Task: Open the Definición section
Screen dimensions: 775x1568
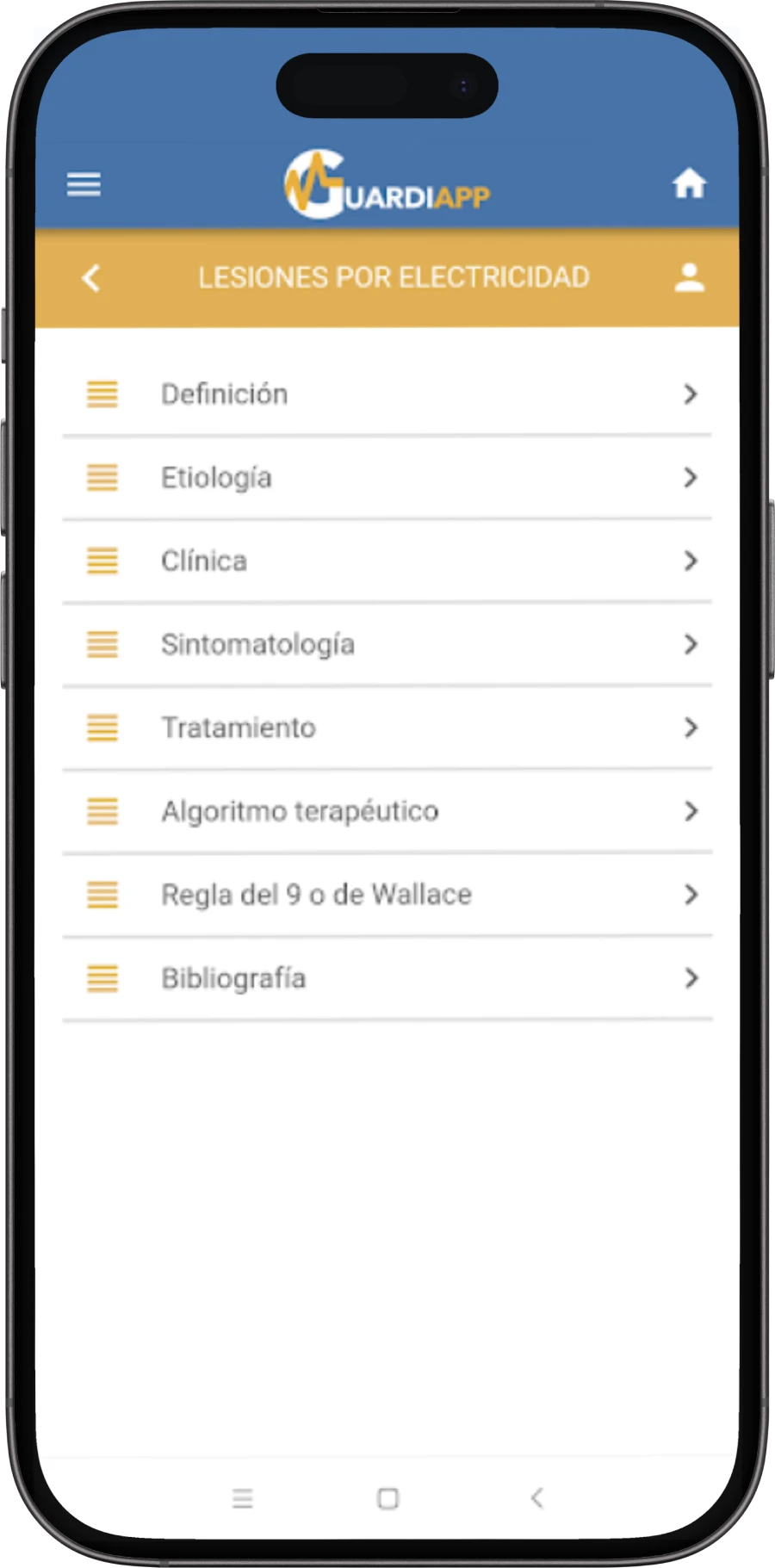Action: (x=387, y=395)
